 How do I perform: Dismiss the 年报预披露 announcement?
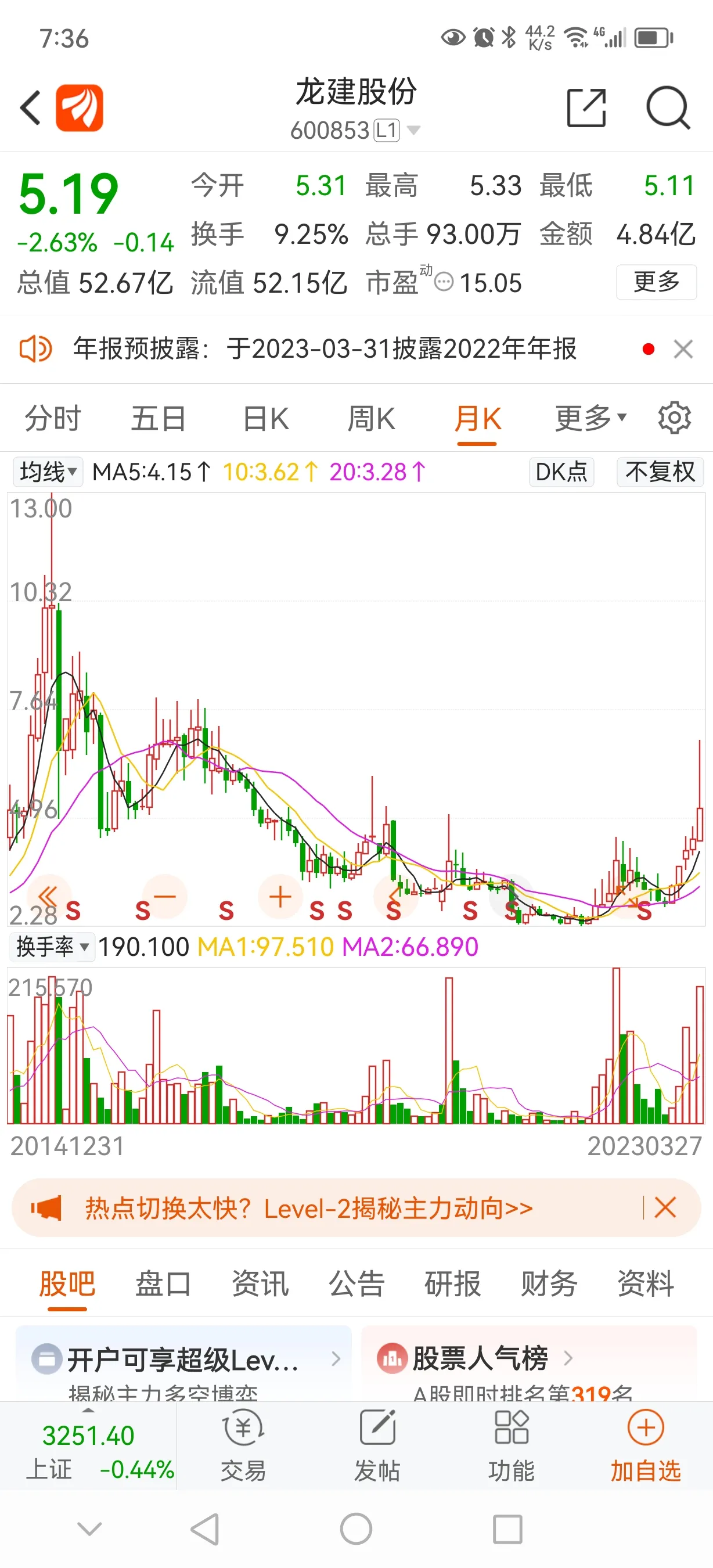click(x=683, y=350)
